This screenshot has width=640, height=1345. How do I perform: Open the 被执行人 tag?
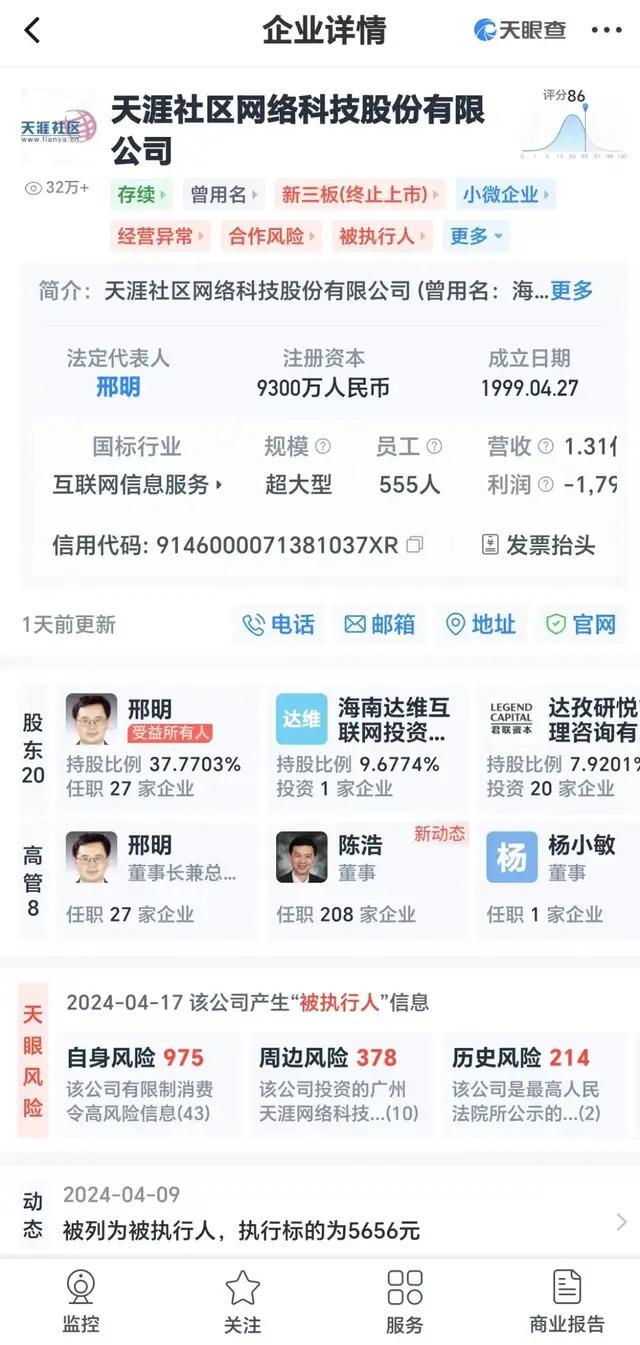click(381, 236)
